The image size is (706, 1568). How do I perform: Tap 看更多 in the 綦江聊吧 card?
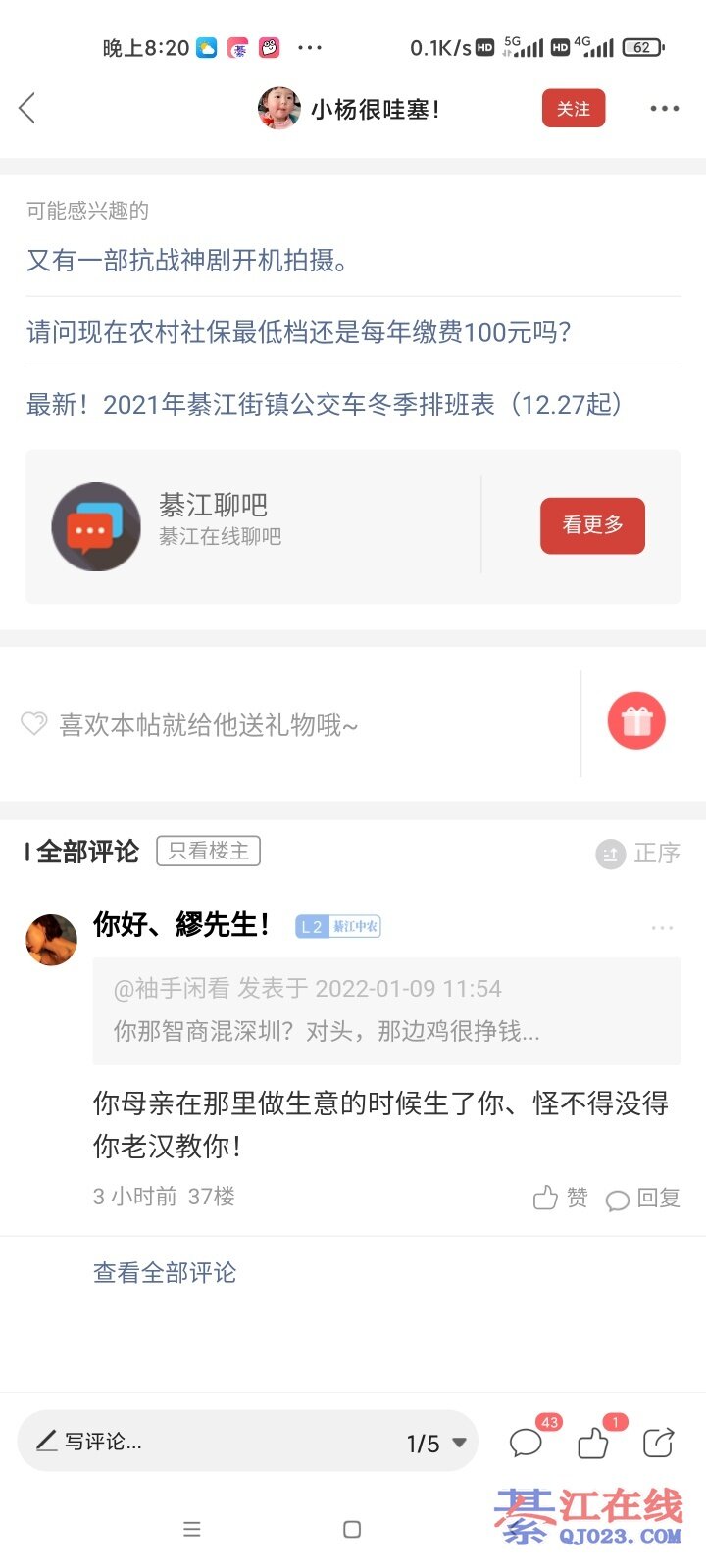[x=592, y=525]
